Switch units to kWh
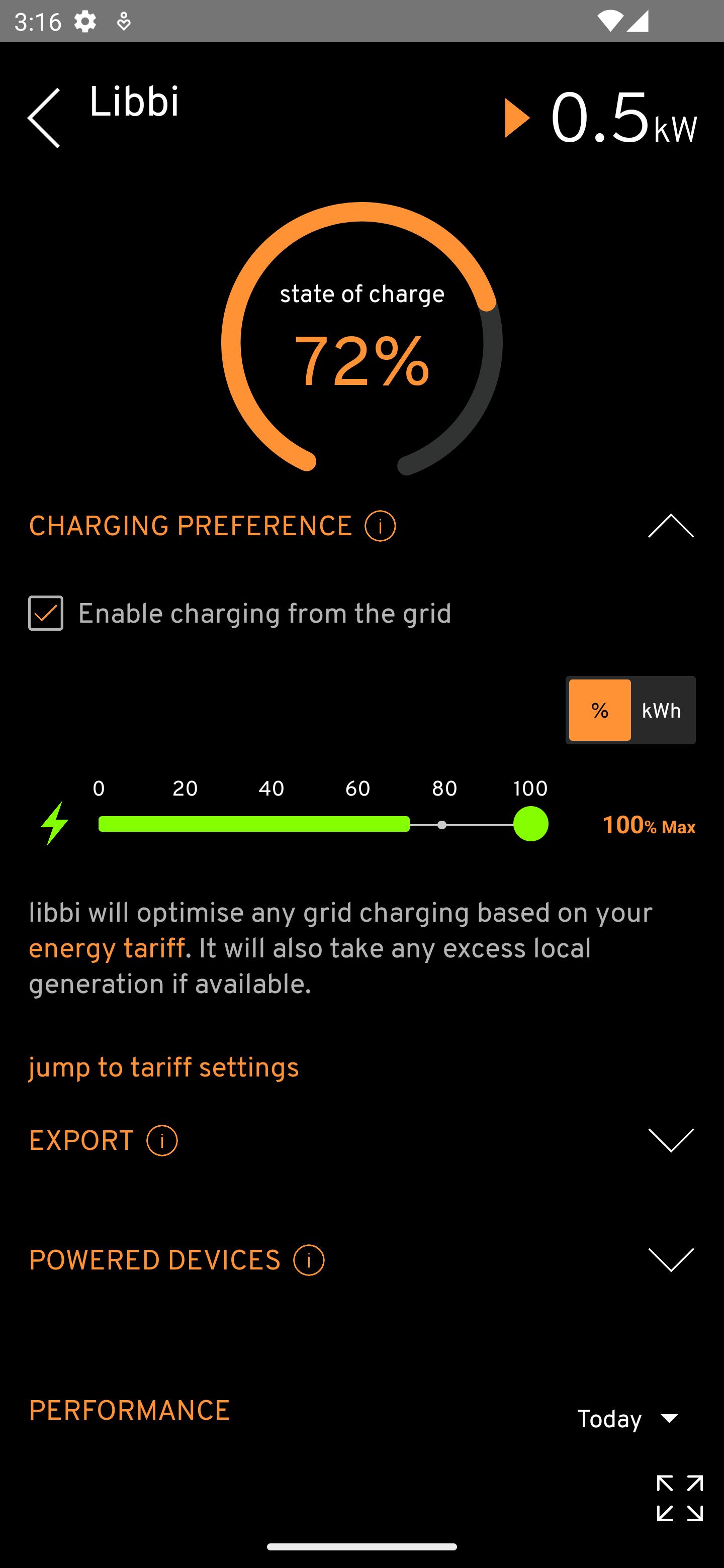This screenshot has width=724, height=1568. (x=661, y=710)
